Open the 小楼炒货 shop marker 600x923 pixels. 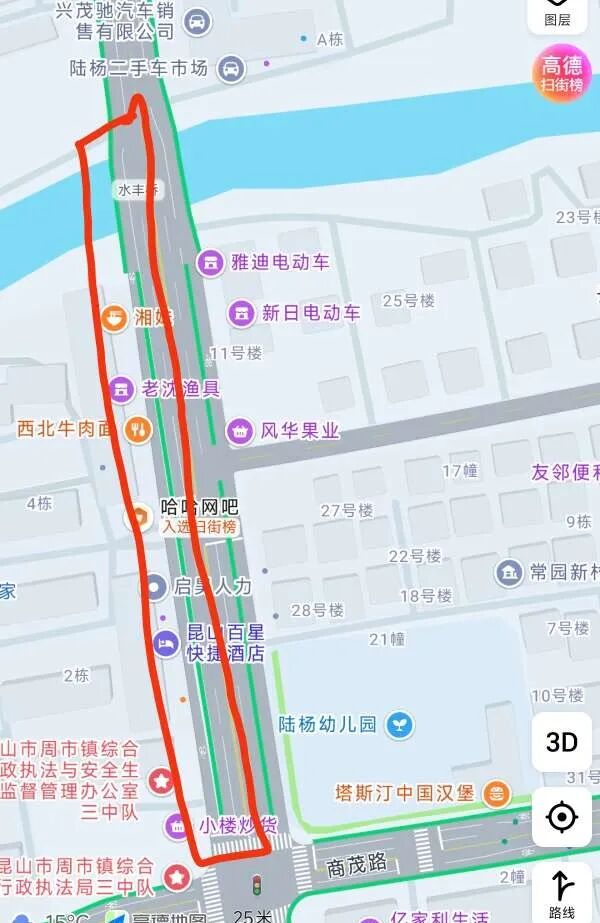pos(177,826)
